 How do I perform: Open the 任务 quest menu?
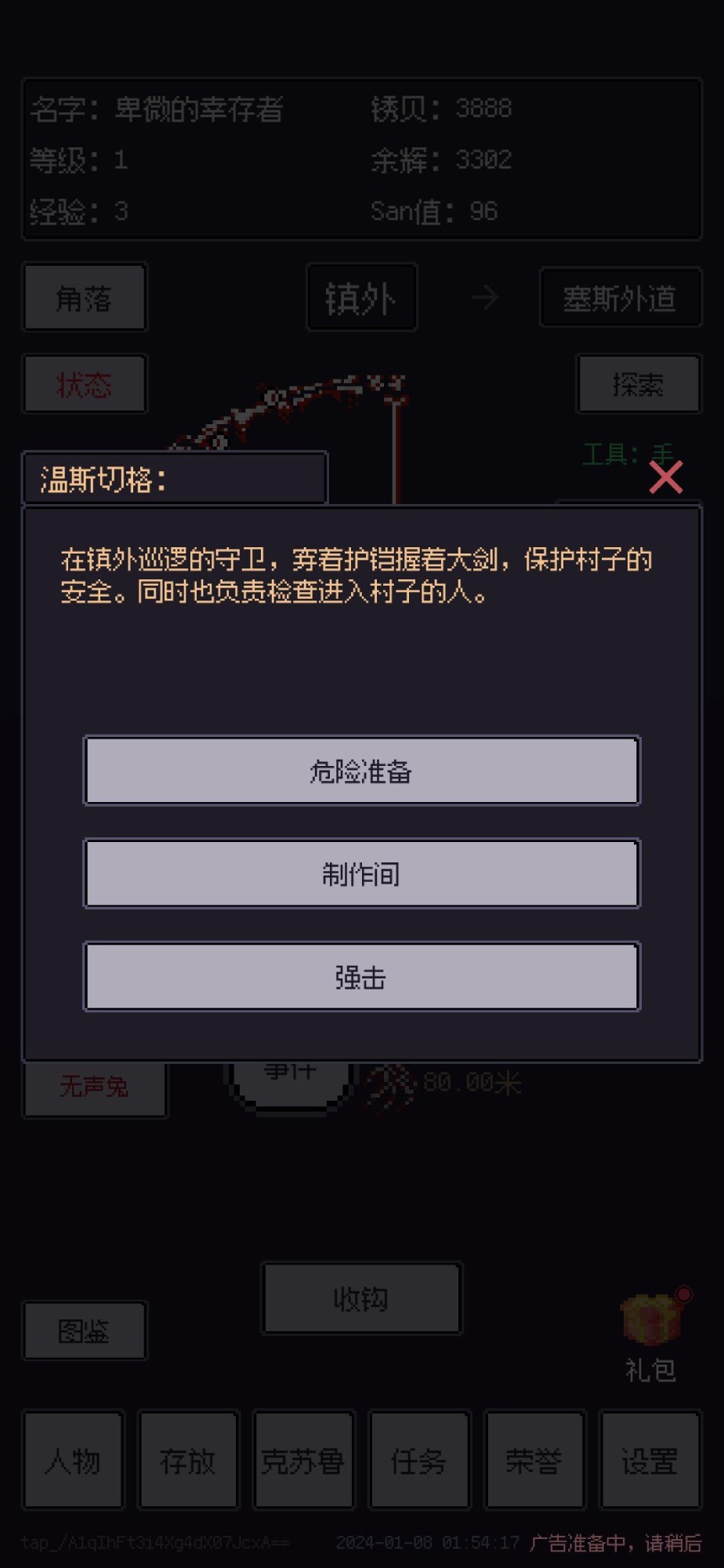pyautogui.click(x=419, y=1461)
